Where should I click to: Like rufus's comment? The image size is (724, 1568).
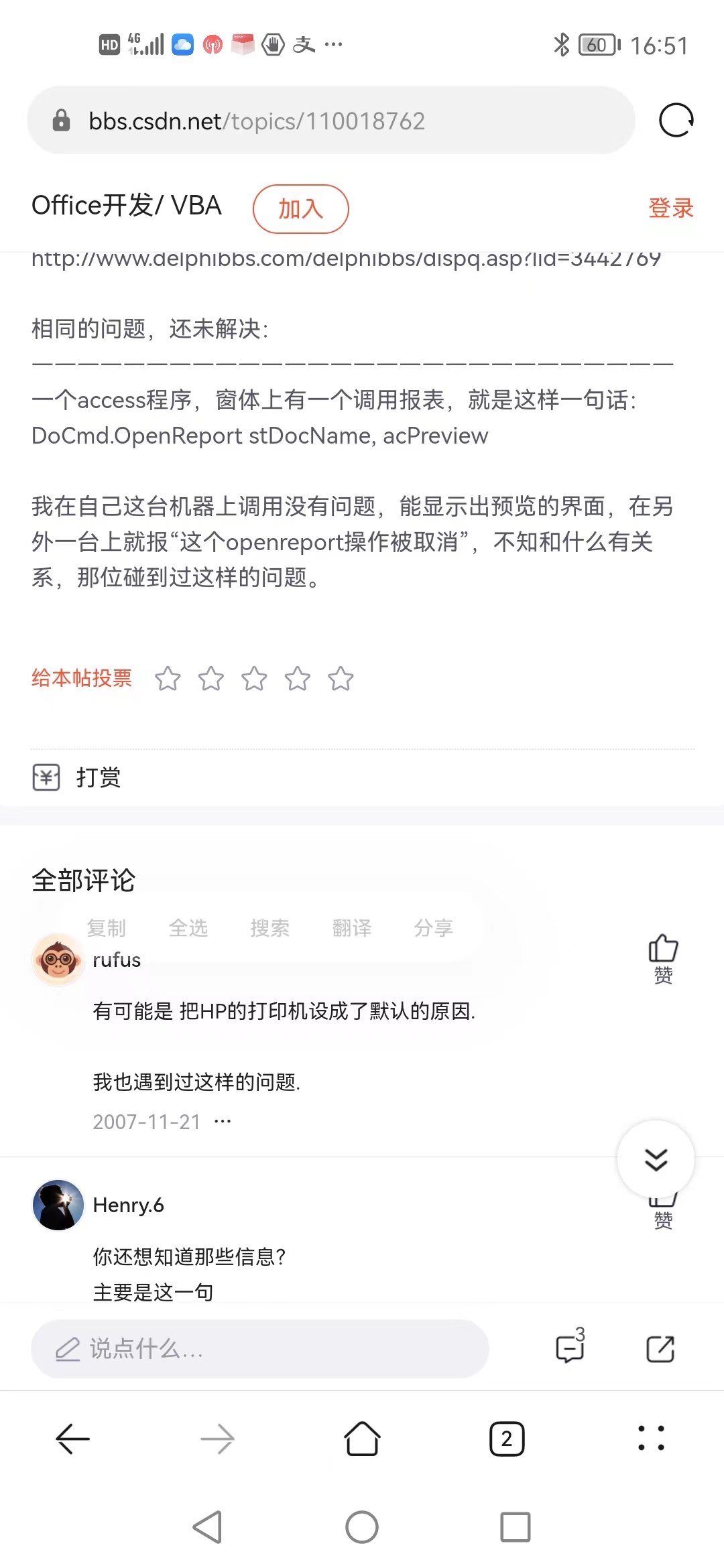663,958
